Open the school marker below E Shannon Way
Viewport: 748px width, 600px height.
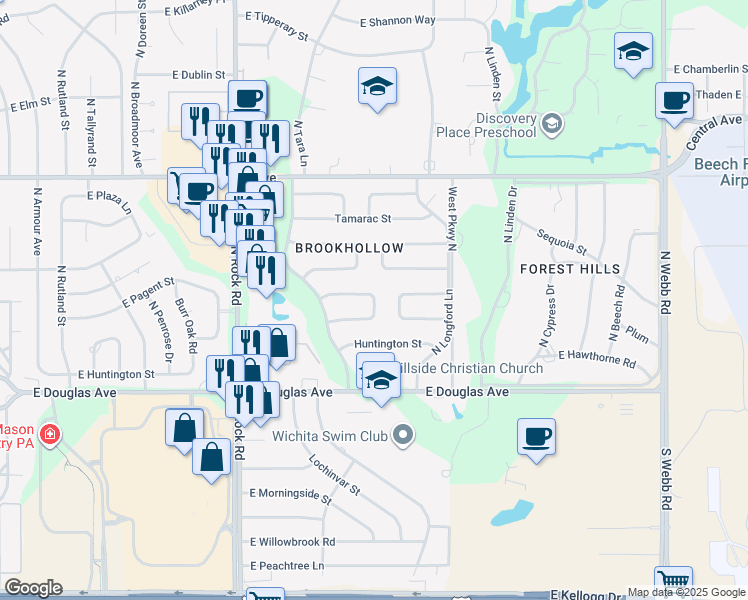[x=377, y=89]
